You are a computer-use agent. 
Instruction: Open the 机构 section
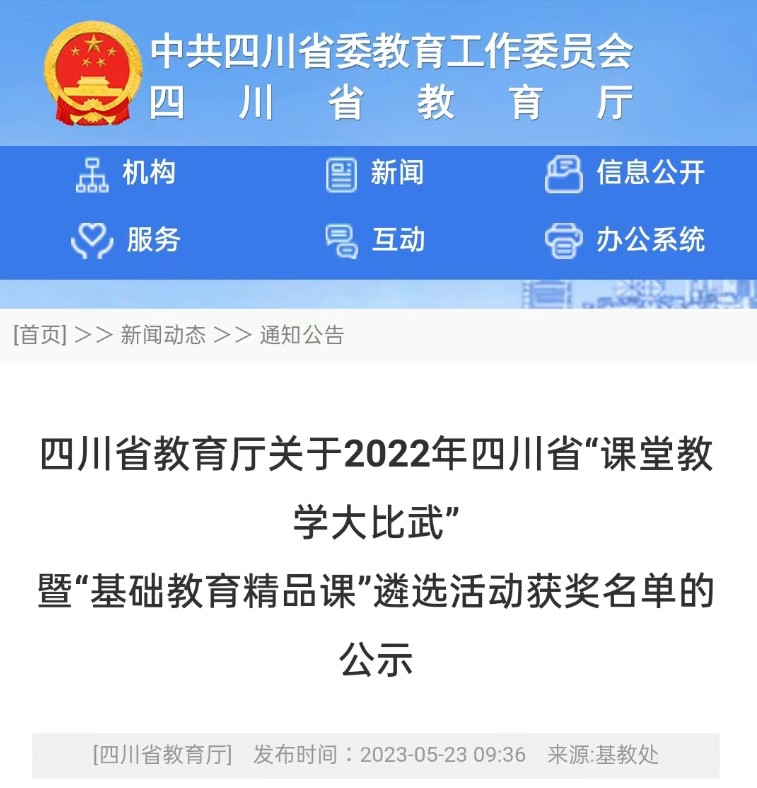pyautogui.click(x=127, y=174)
